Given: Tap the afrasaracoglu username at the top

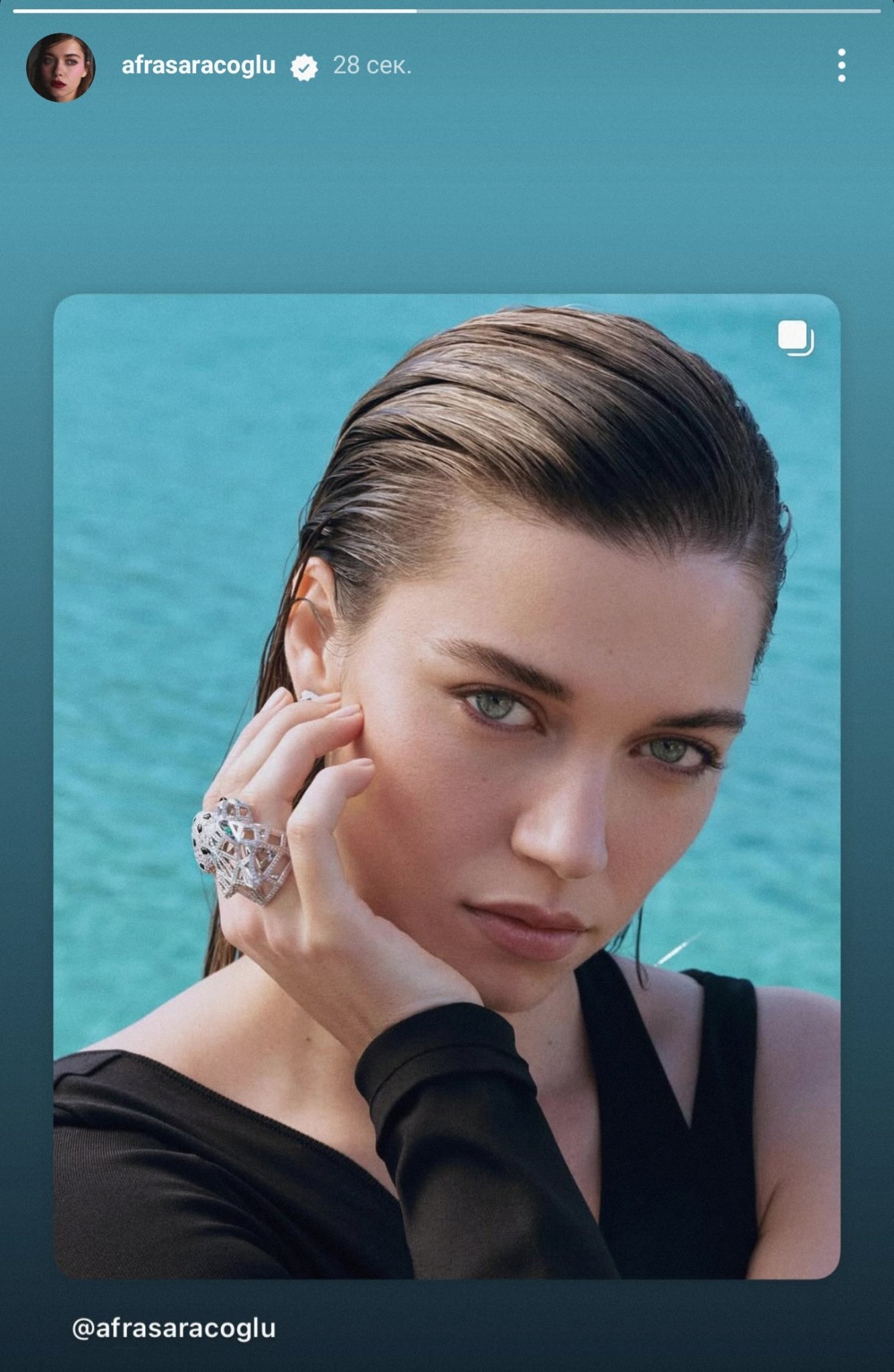Looking at the screenshot, I should (x=198, y=66).
